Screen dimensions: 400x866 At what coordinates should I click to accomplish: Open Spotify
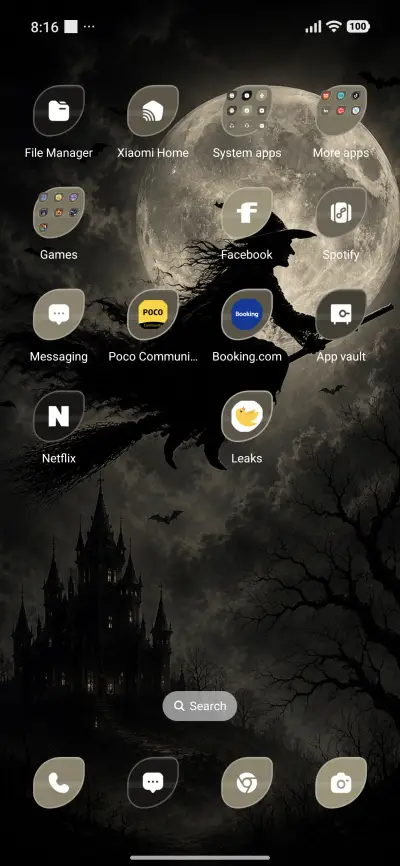pos(341,213)
